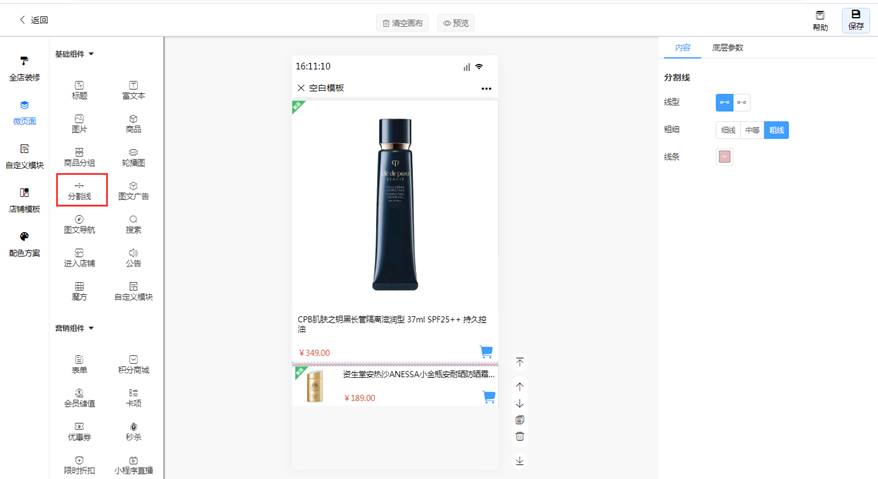Add the 标题 component
Viewport: 878px width, 479px height.
point(80,90)
